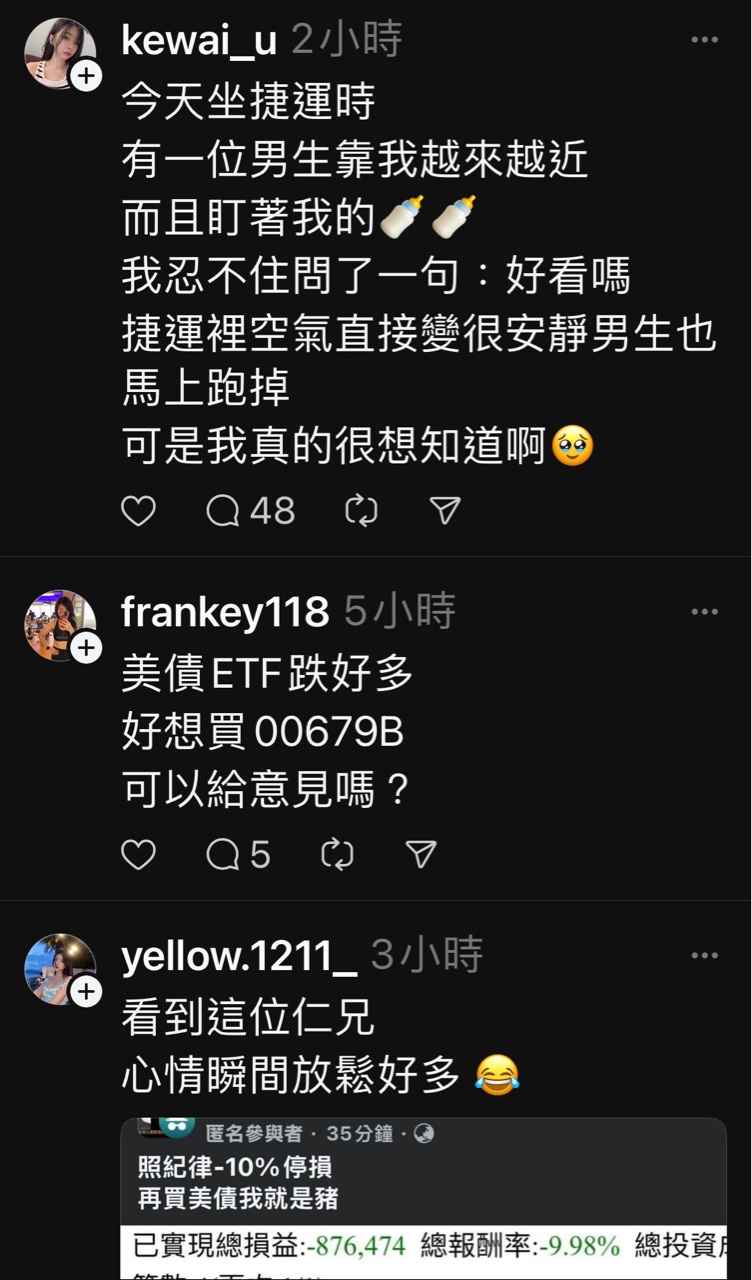Open overflow menu on kewai_u's post
The width and height of the screenshot is (752, 1280).
tap(704, 40)
